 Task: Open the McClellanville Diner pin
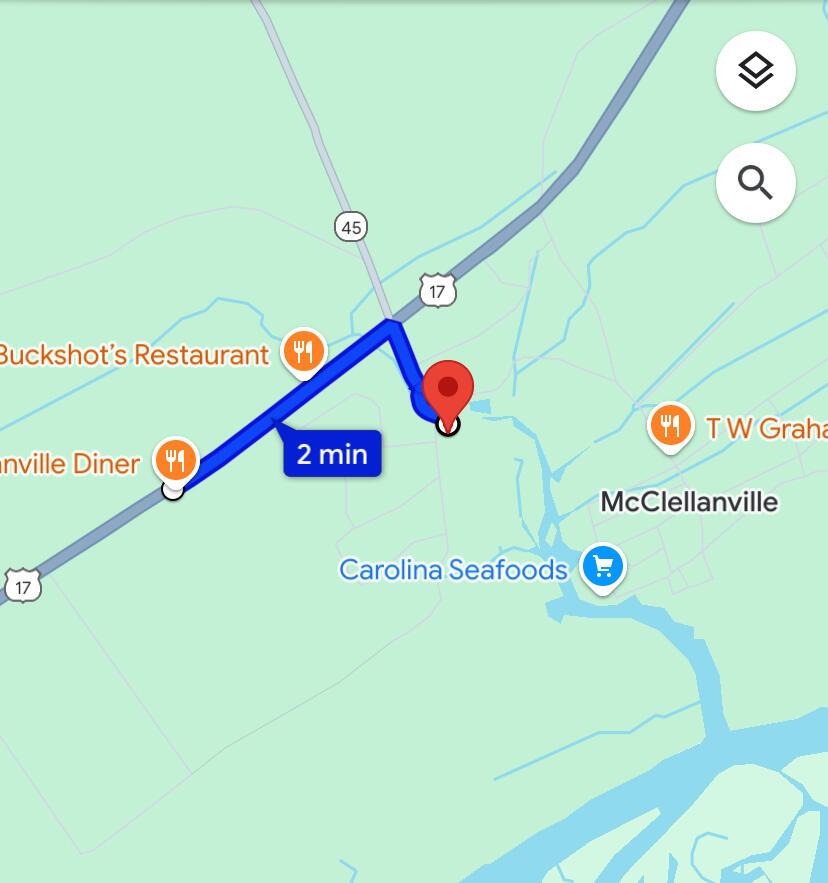point(176,460)
